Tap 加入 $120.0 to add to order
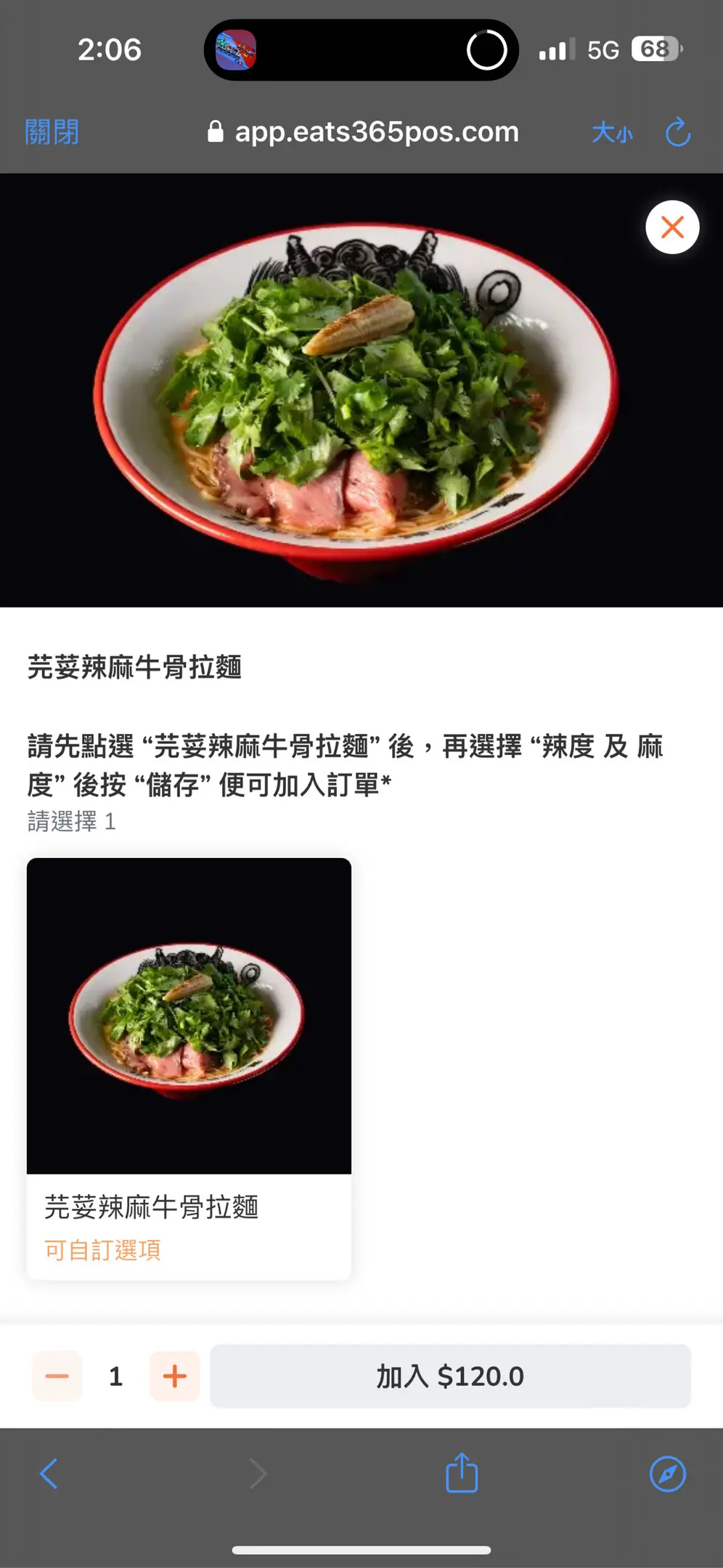The height and width of the screenshot is (1568, 723). pyautogui.click(x=450, y=1376)
